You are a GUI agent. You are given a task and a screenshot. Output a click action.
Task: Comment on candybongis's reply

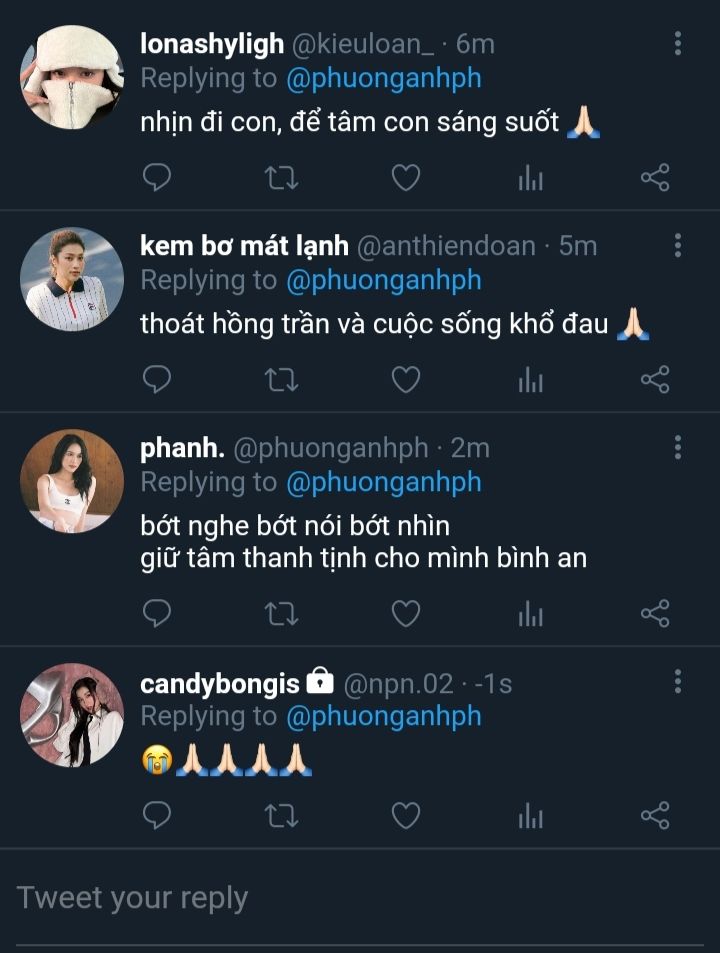click(x=157, y=817)
